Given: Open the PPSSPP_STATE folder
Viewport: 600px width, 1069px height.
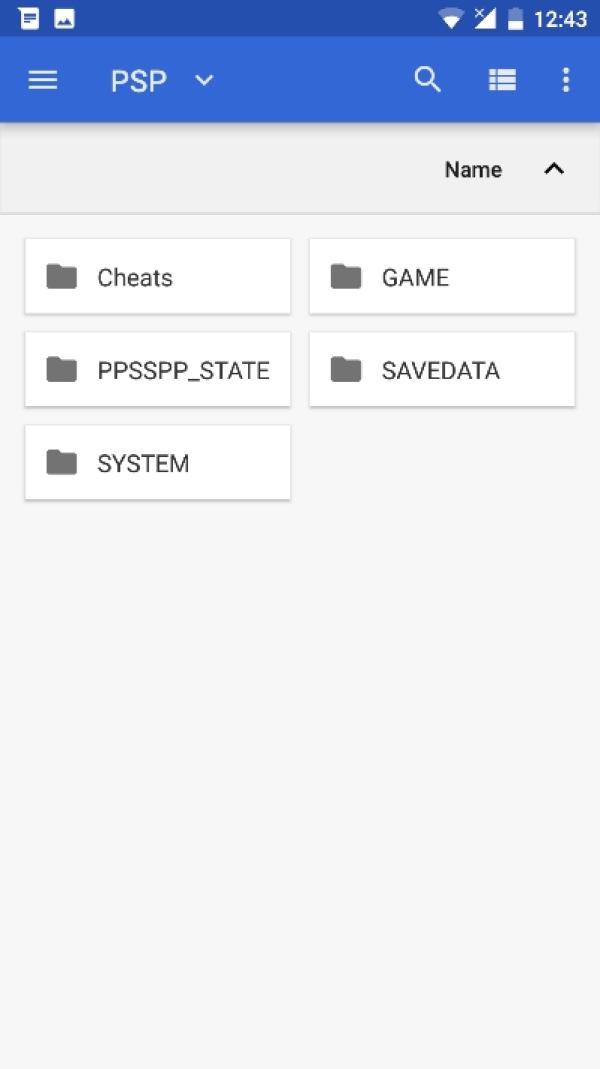Looking at the screenshot, I should [157, 370].
